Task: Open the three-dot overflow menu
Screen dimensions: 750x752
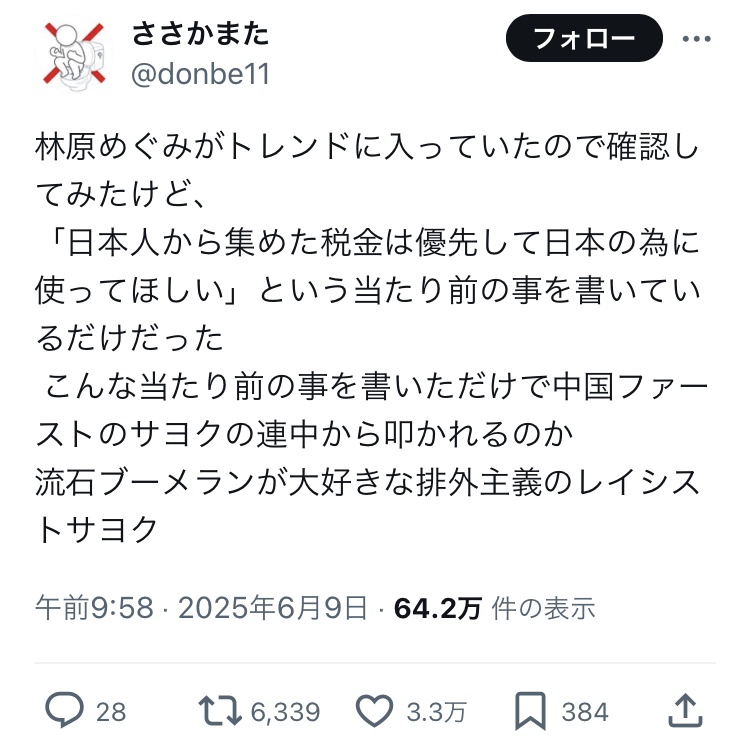Action: click(x=696, y=40)
